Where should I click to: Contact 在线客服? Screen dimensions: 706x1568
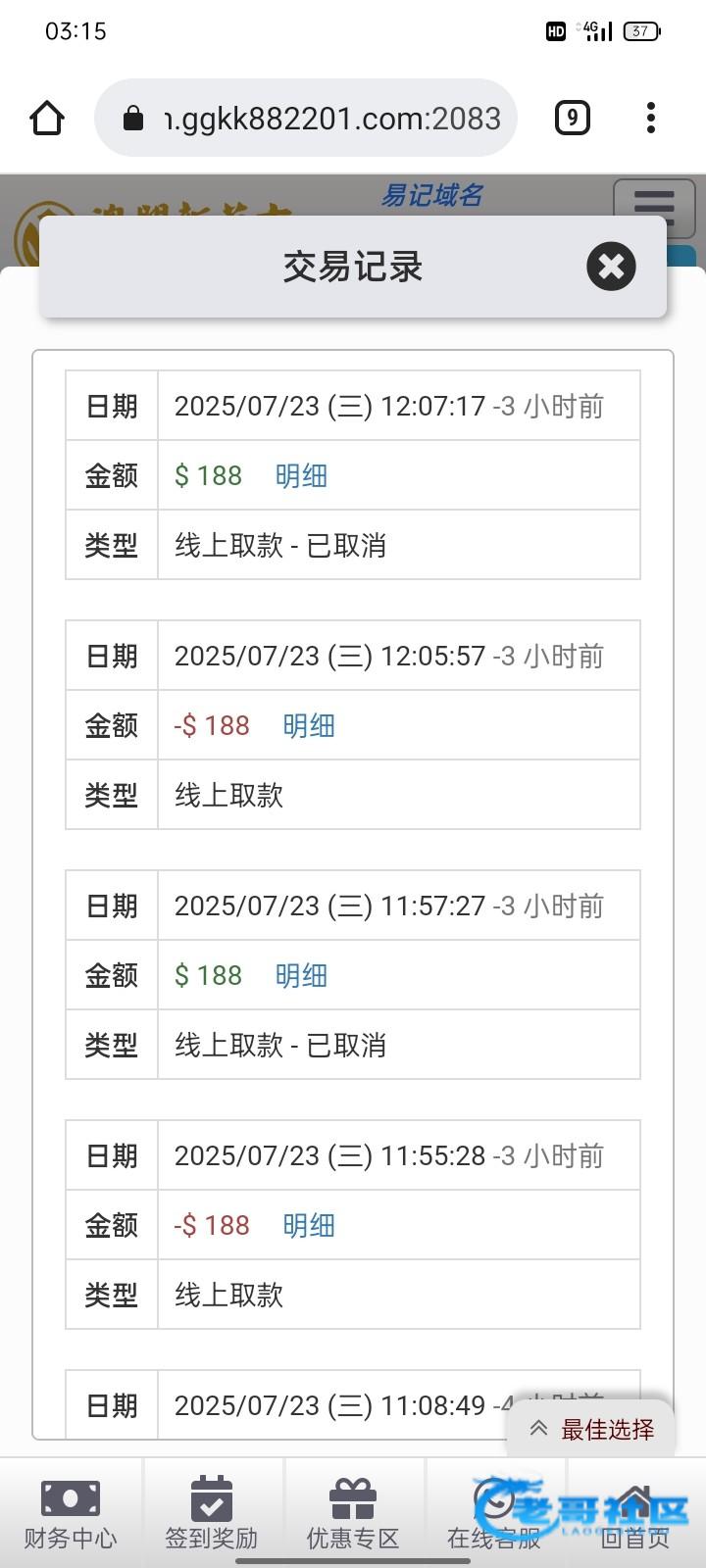point(494,1514)
